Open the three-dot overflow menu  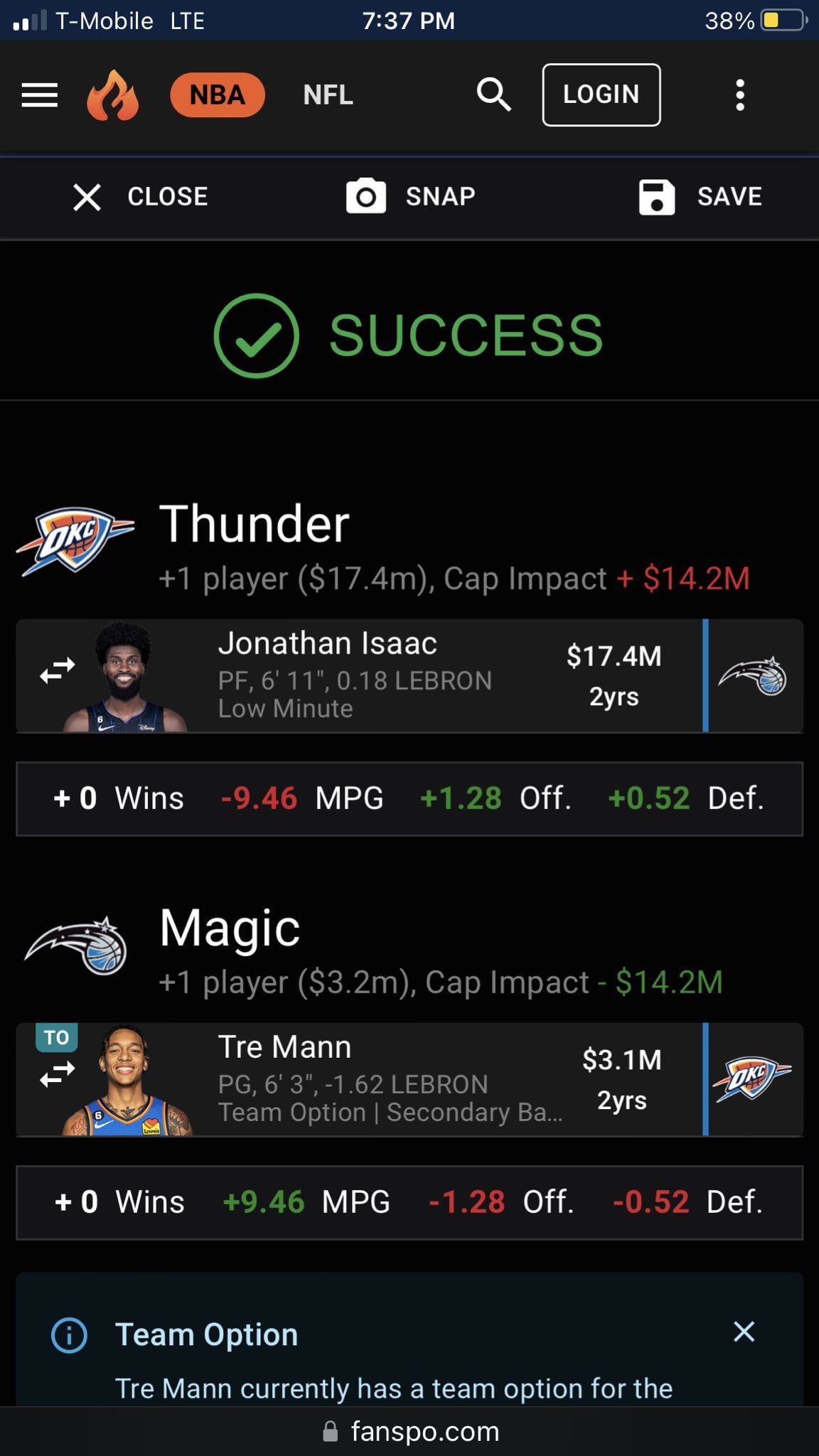[739, 95]
